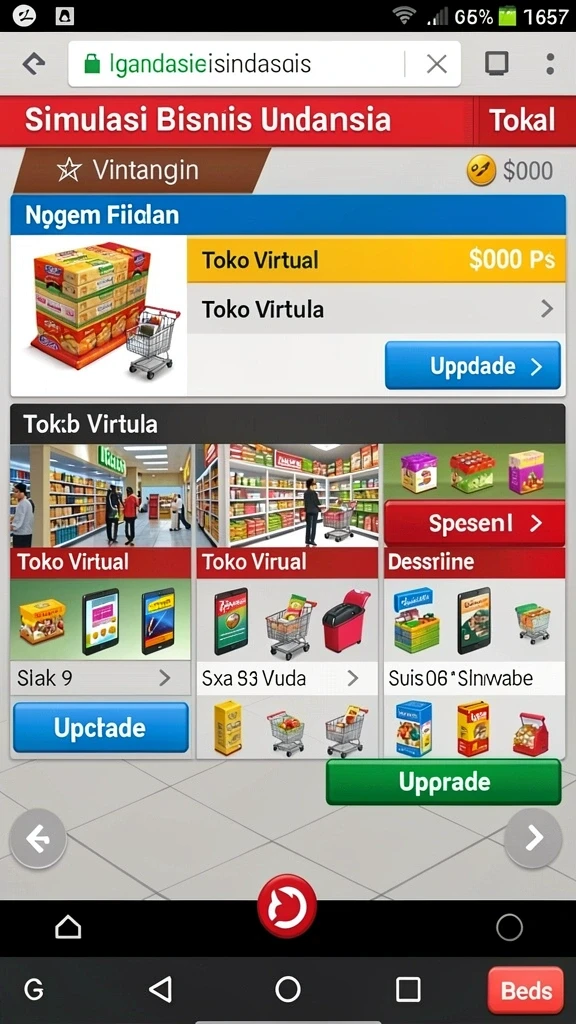Screen dimensions: 576x1024
Task: Tap the blue Upctade button
Action: click(x=101, y=728)
